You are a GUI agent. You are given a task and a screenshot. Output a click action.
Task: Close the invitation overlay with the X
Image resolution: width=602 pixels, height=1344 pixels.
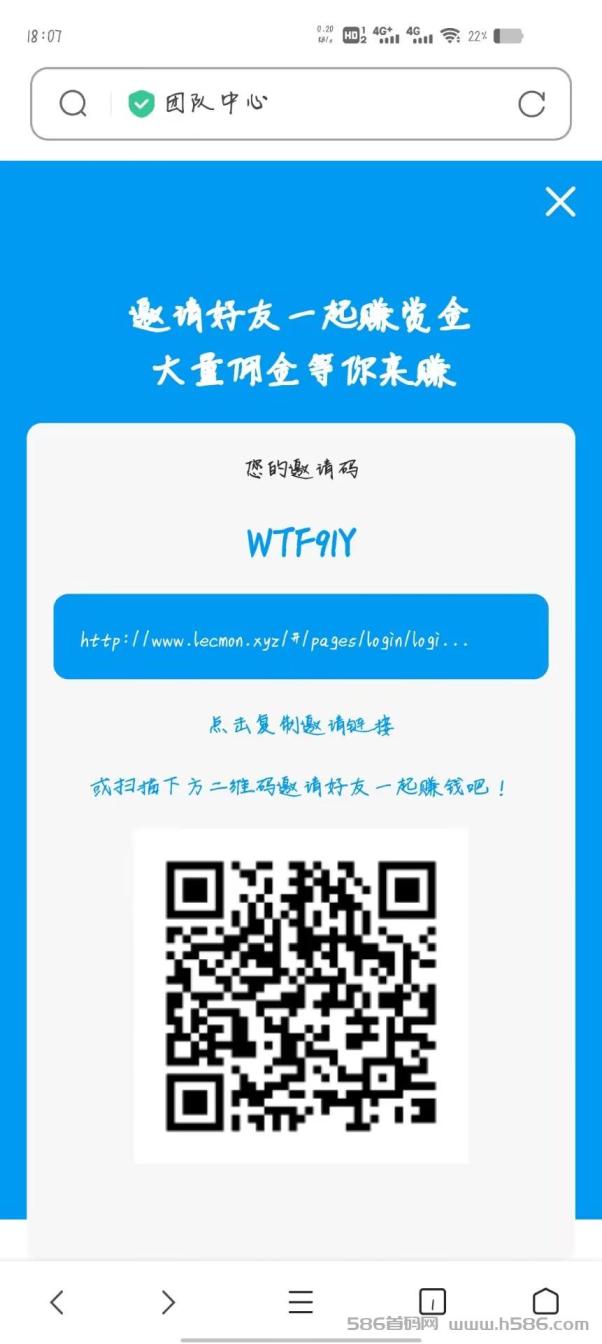(560, 202)
